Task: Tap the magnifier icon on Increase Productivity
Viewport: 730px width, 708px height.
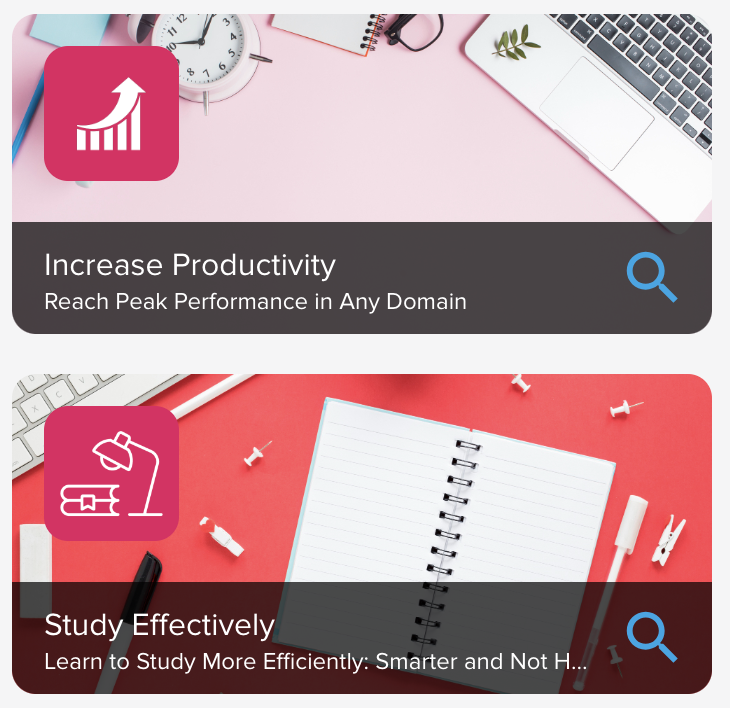Action: (651, 277)
